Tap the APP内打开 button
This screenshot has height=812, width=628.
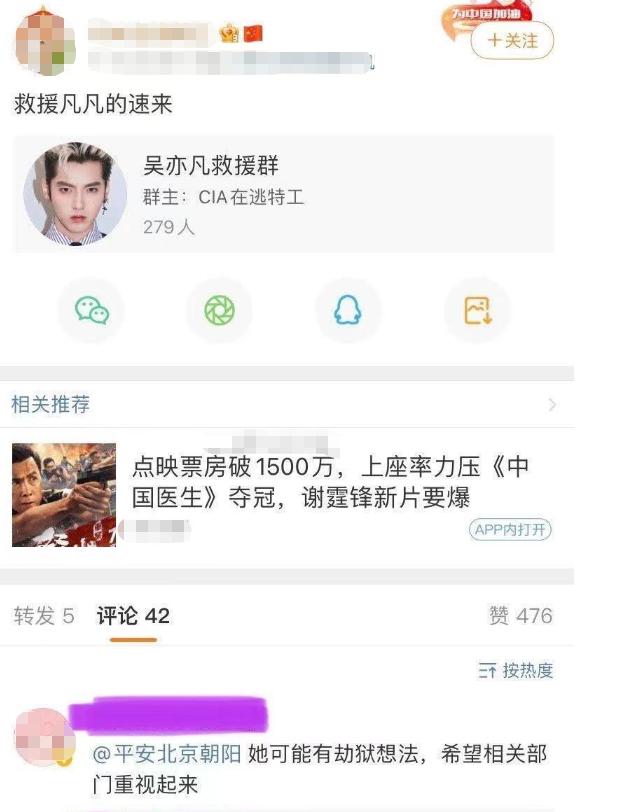click(510, 530)
